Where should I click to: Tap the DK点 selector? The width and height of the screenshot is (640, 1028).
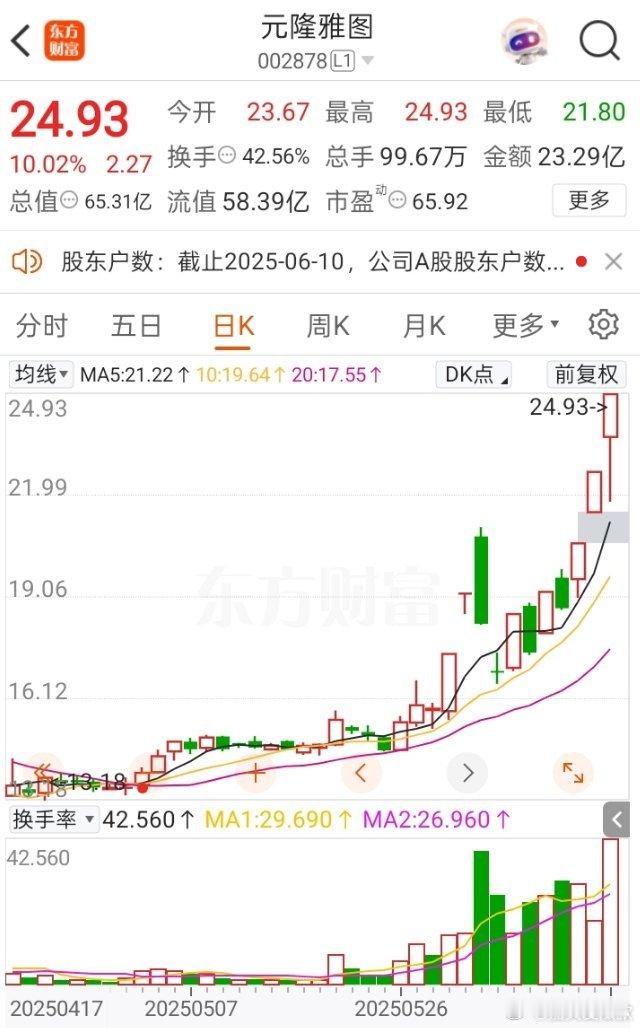(475, 375)
